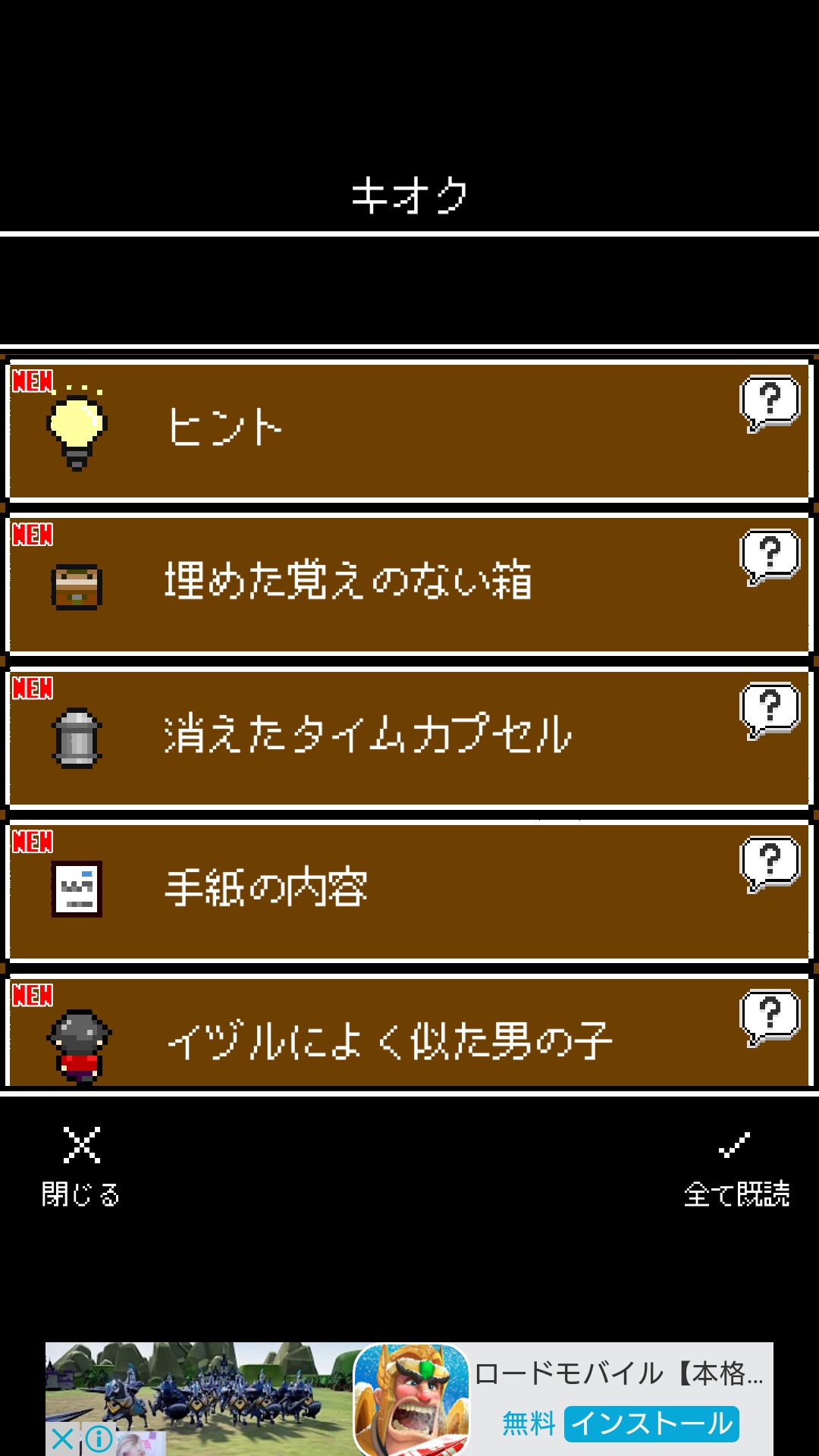Open 消えたタイムカプセル entry
The width and height of the screenshot is (819, 1456).
pyautogui.click(x=409, y=737)
